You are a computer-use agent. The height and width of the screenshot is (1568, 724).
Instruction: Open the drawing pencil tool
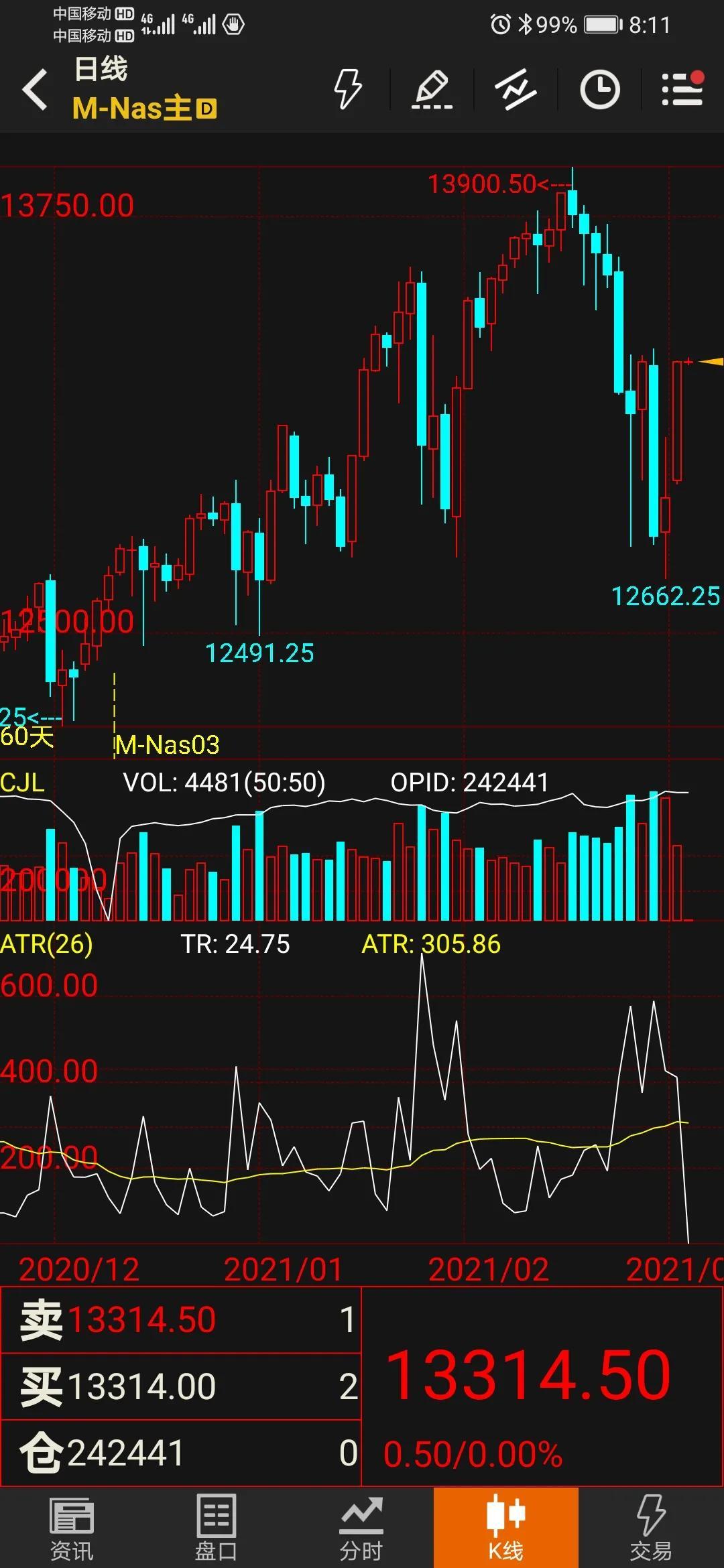tap(432, 89)
